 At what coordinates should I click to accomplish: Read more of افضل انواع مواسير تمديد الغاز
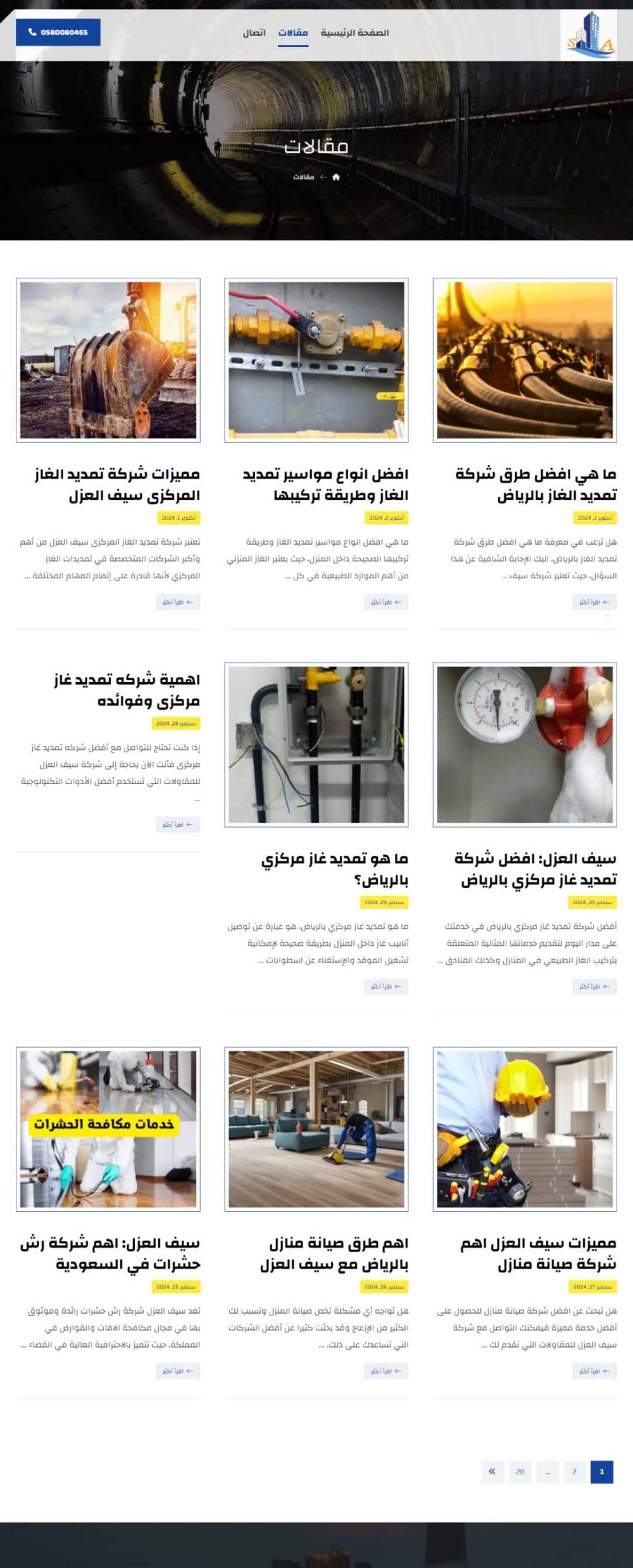[x=386, y=602]
